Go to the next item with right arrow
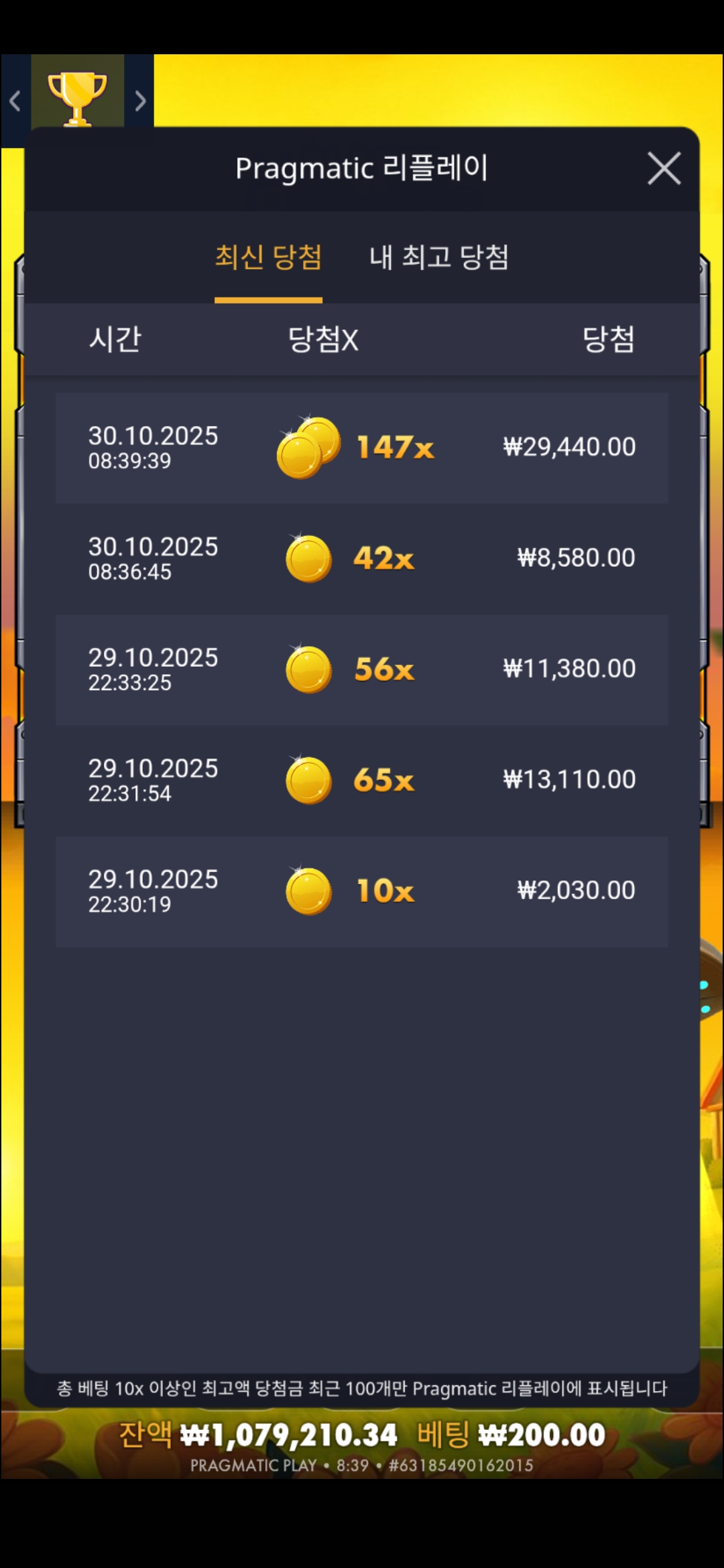The image size is (724, 1568). click(x=139, y=101)
